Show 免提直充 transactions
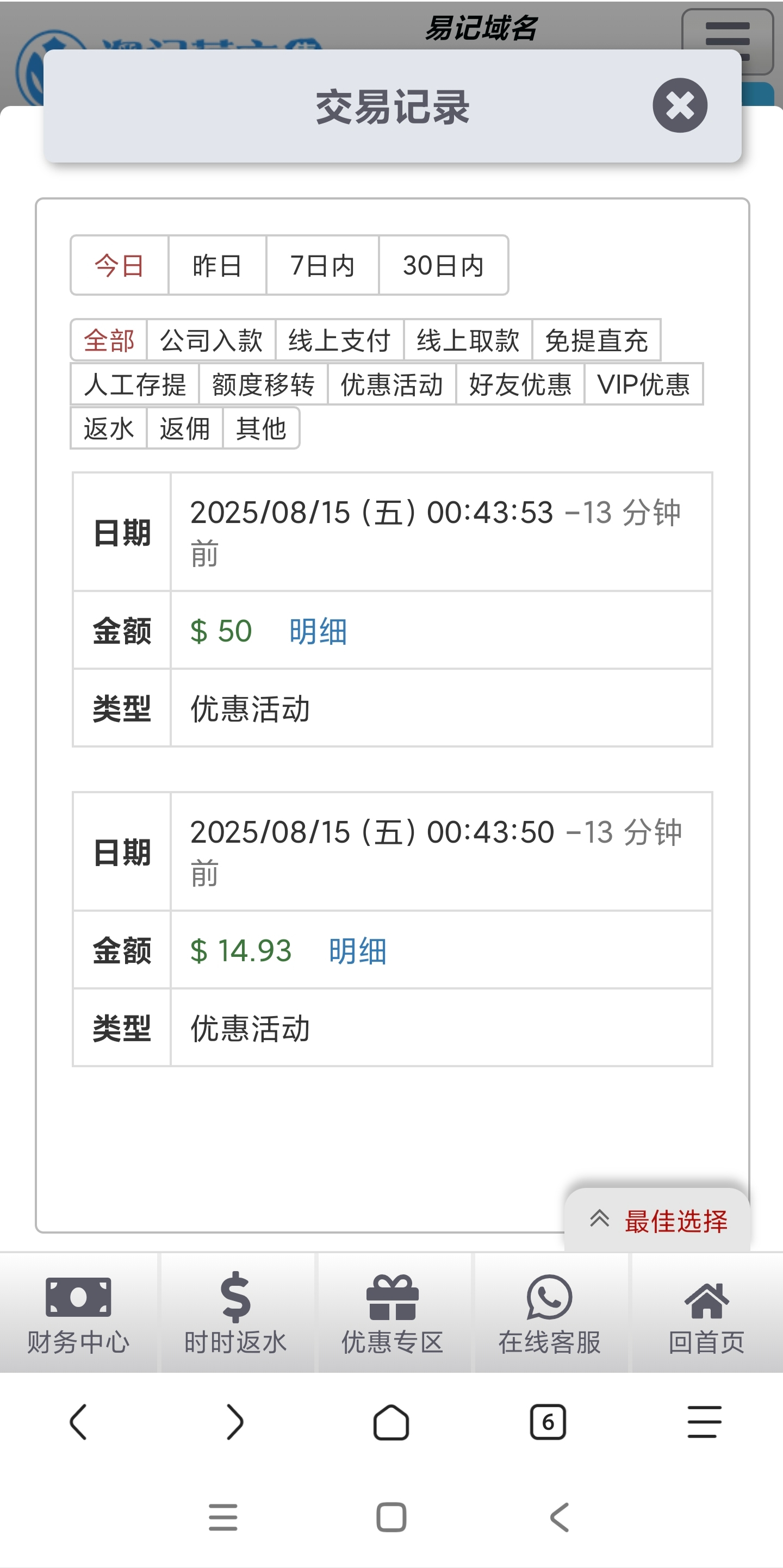 point(596,340)
